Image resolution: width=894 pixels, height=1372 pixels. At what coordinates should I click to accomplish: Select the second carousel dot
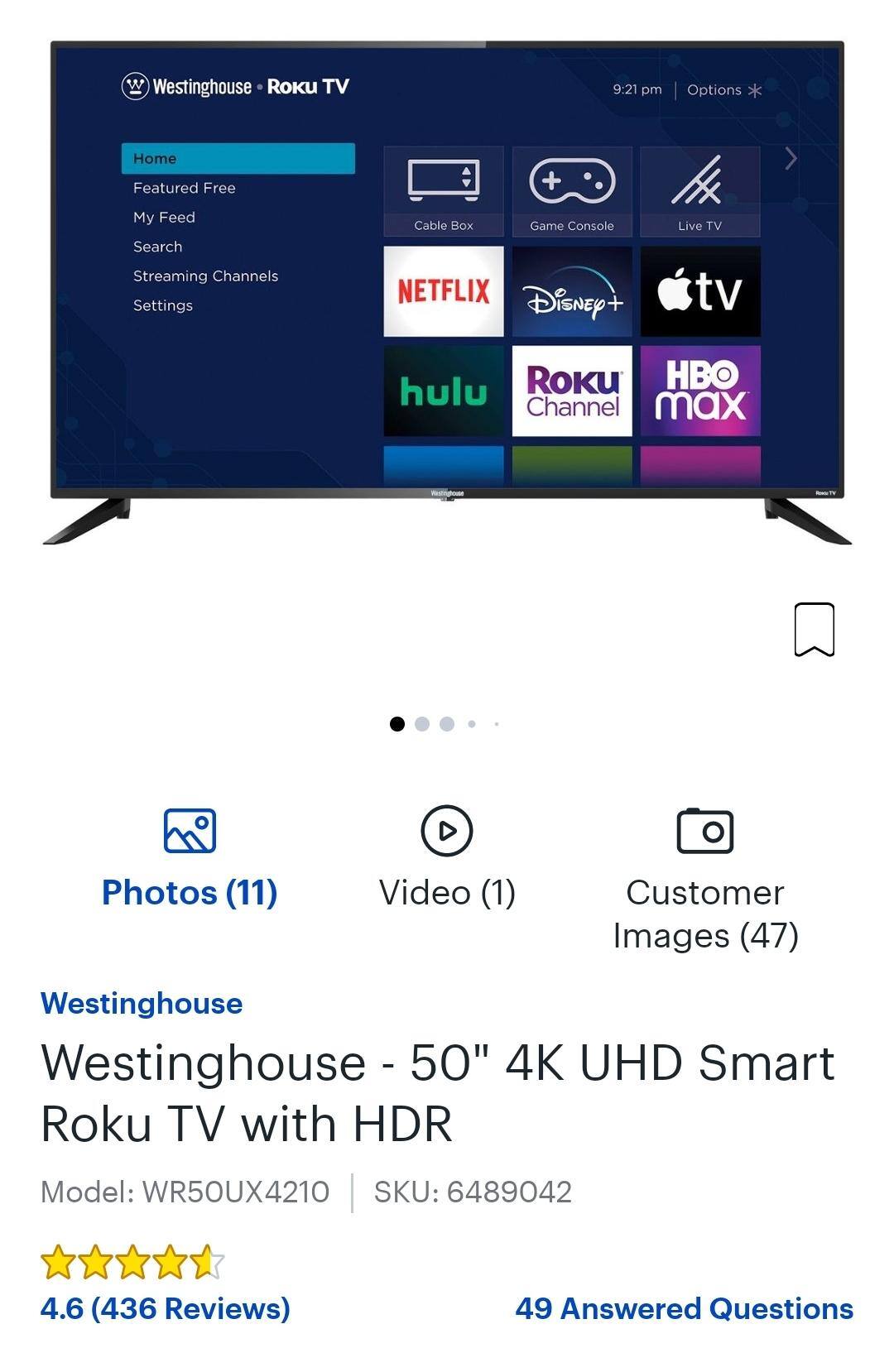pyautogui.click(x=422, y=724)
